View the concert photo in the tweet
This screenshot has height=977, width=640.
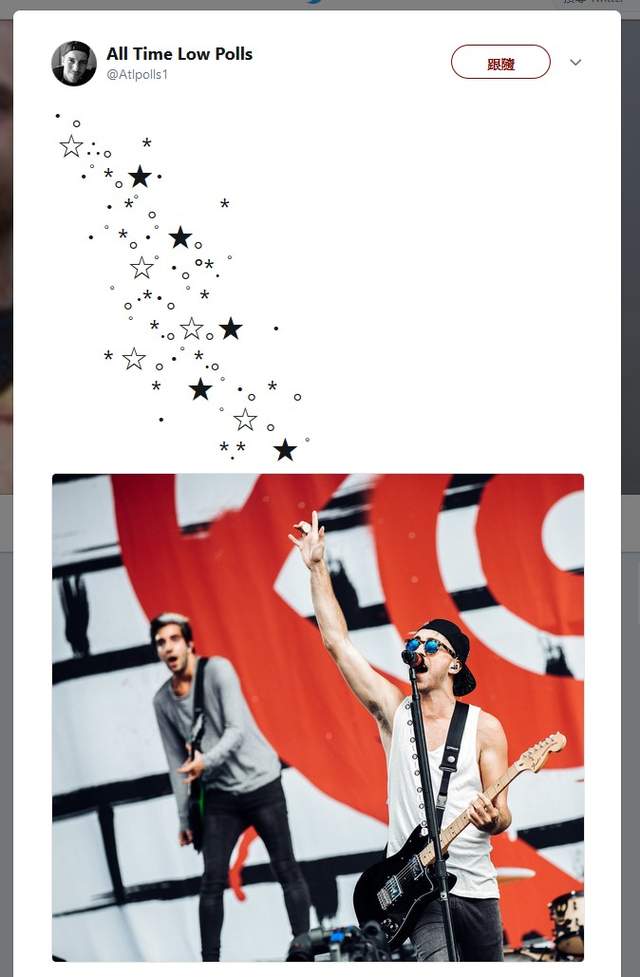pos(318,716)
